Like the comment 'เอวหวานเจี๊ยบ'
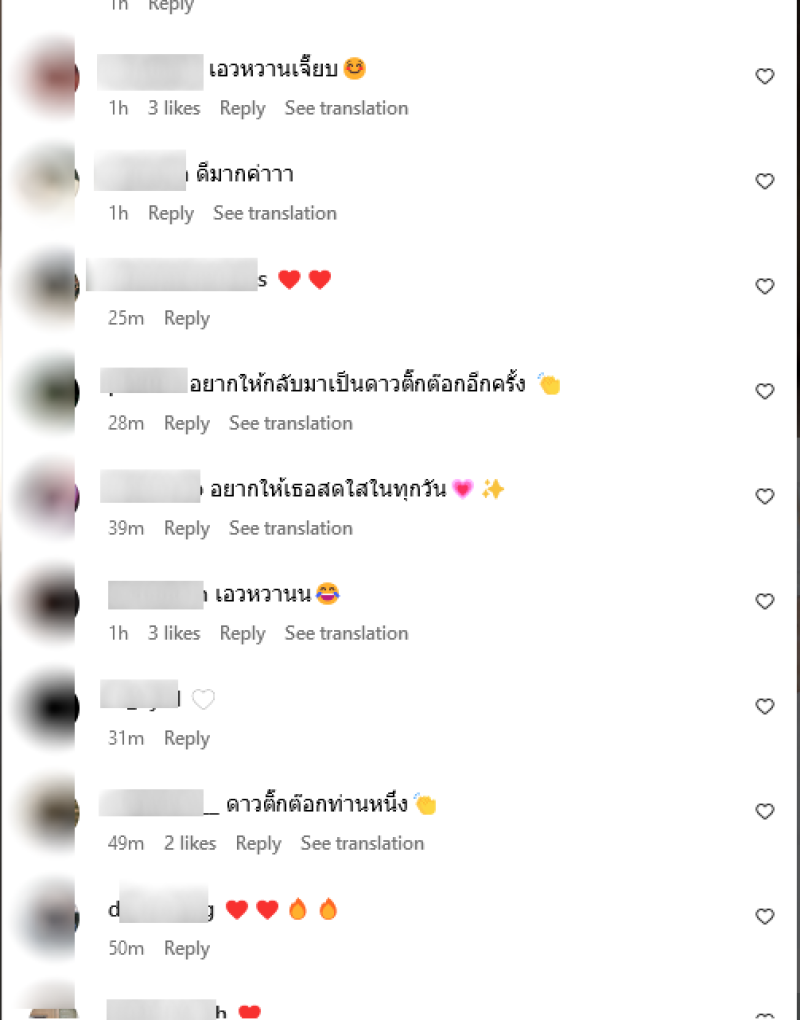Viewport: 800px width, 1020px height. 764,77
